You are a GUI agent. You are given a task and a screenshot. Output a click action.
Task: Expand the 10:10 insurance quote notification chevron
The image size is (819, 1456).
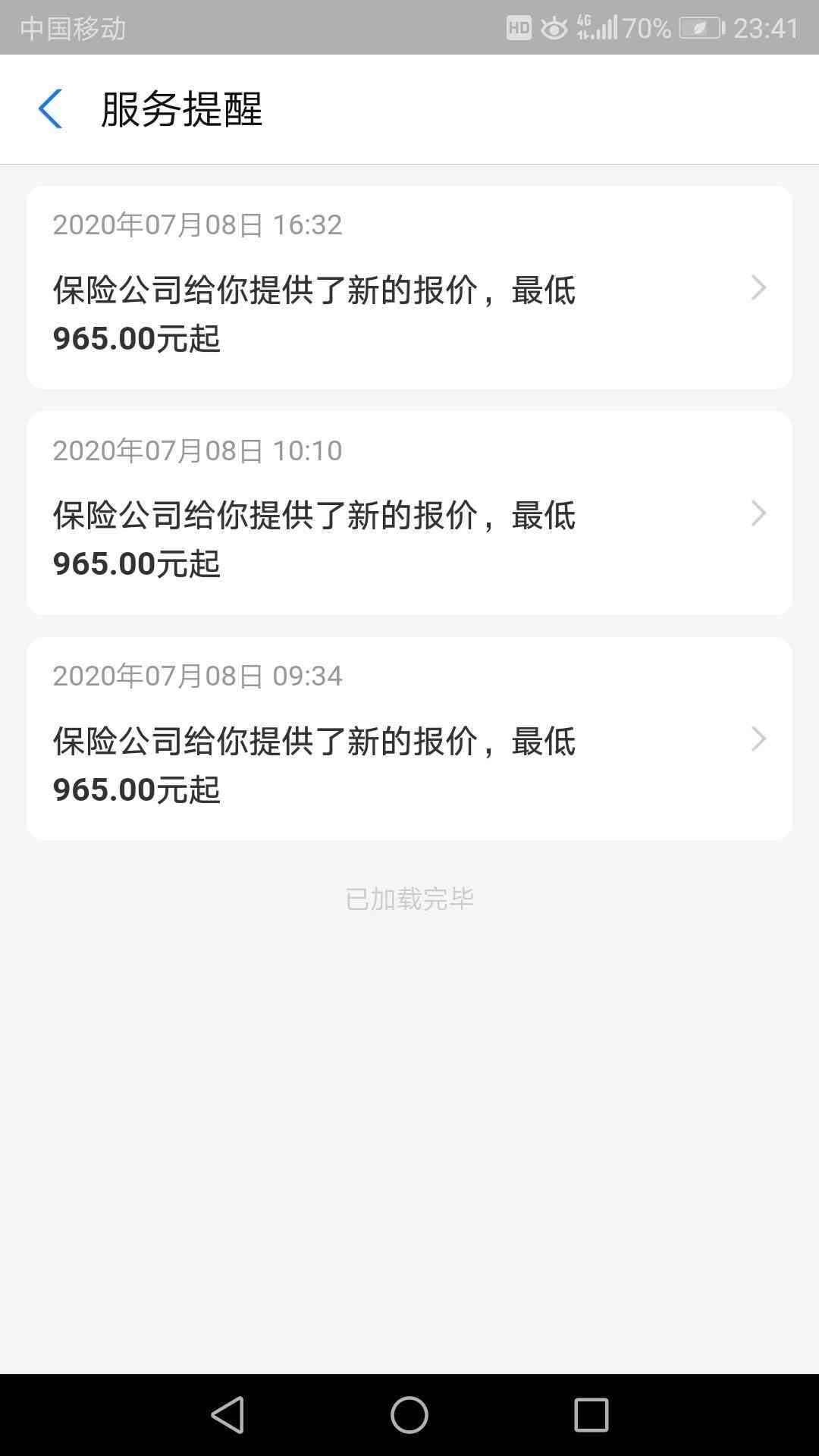click(759, 514)
